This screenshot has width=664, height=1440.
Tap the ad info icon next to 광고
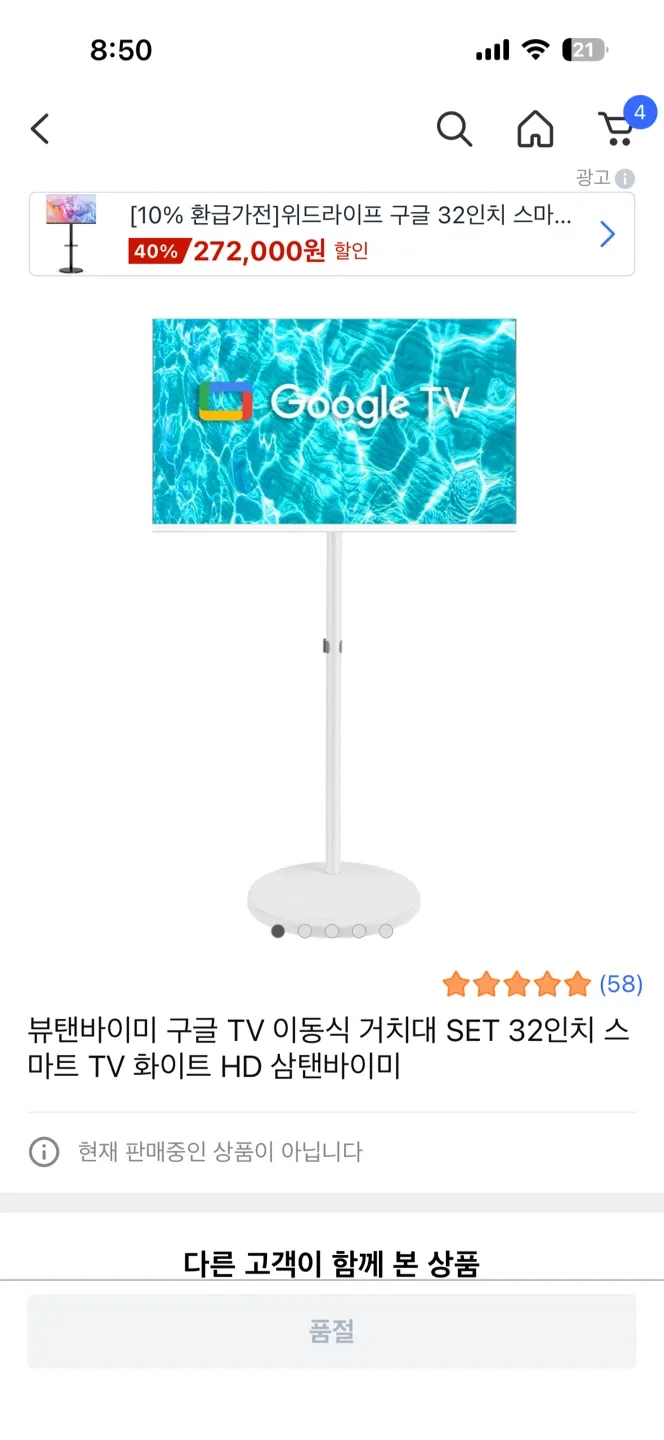point(625,179)
